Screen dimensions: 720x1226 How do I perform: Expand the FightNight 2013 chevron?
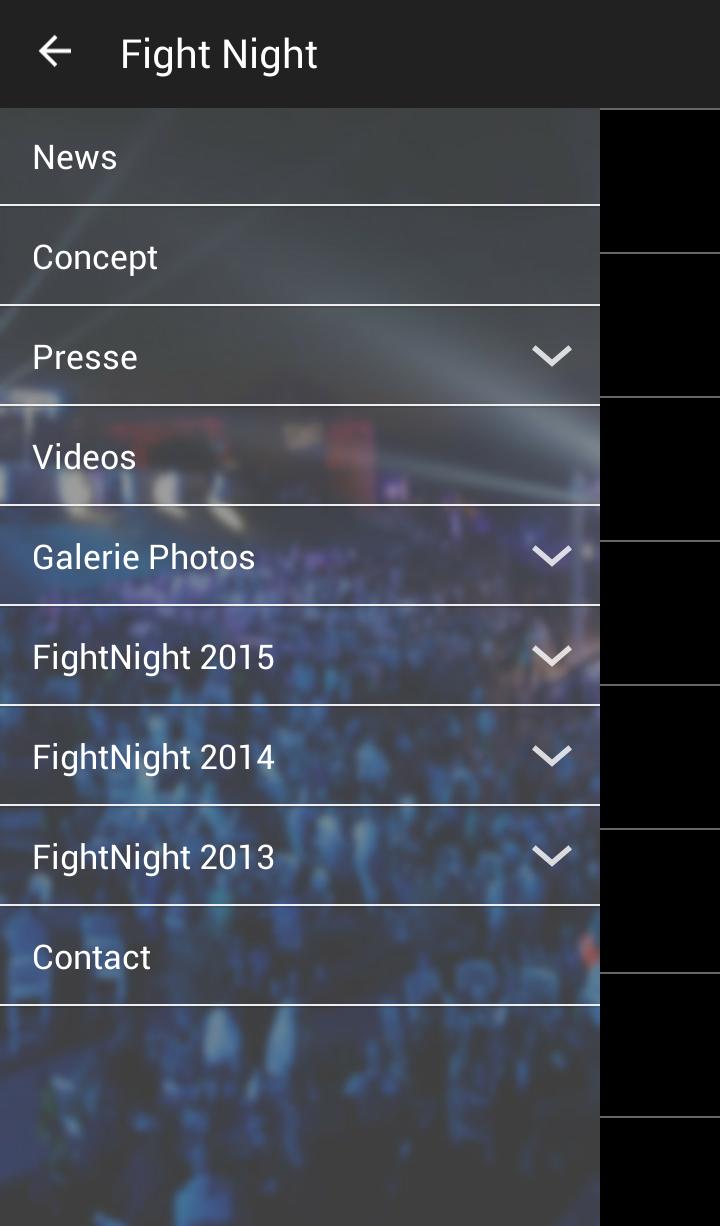[x=551, y=856]
